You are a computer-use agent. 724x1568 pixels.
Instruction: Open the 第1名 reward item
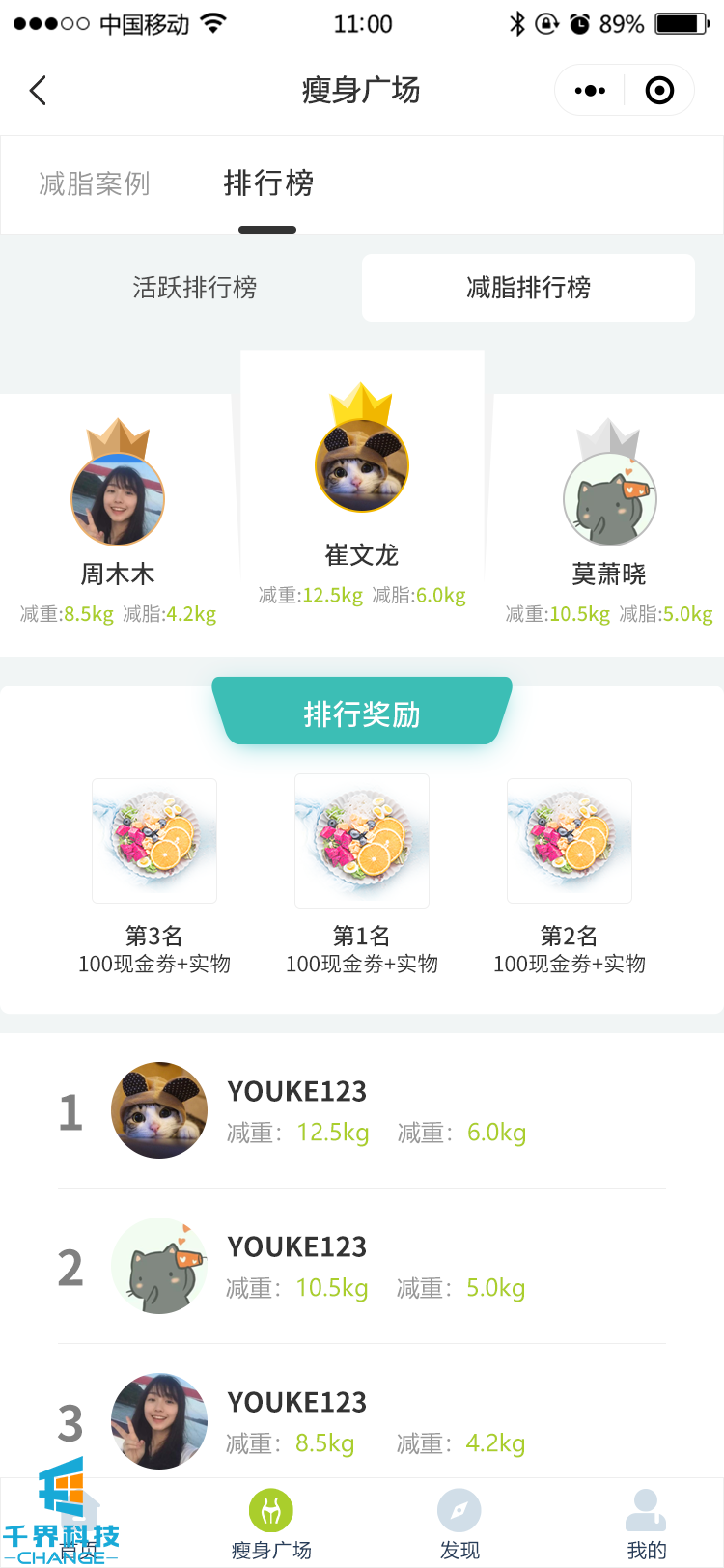point(362,841)
